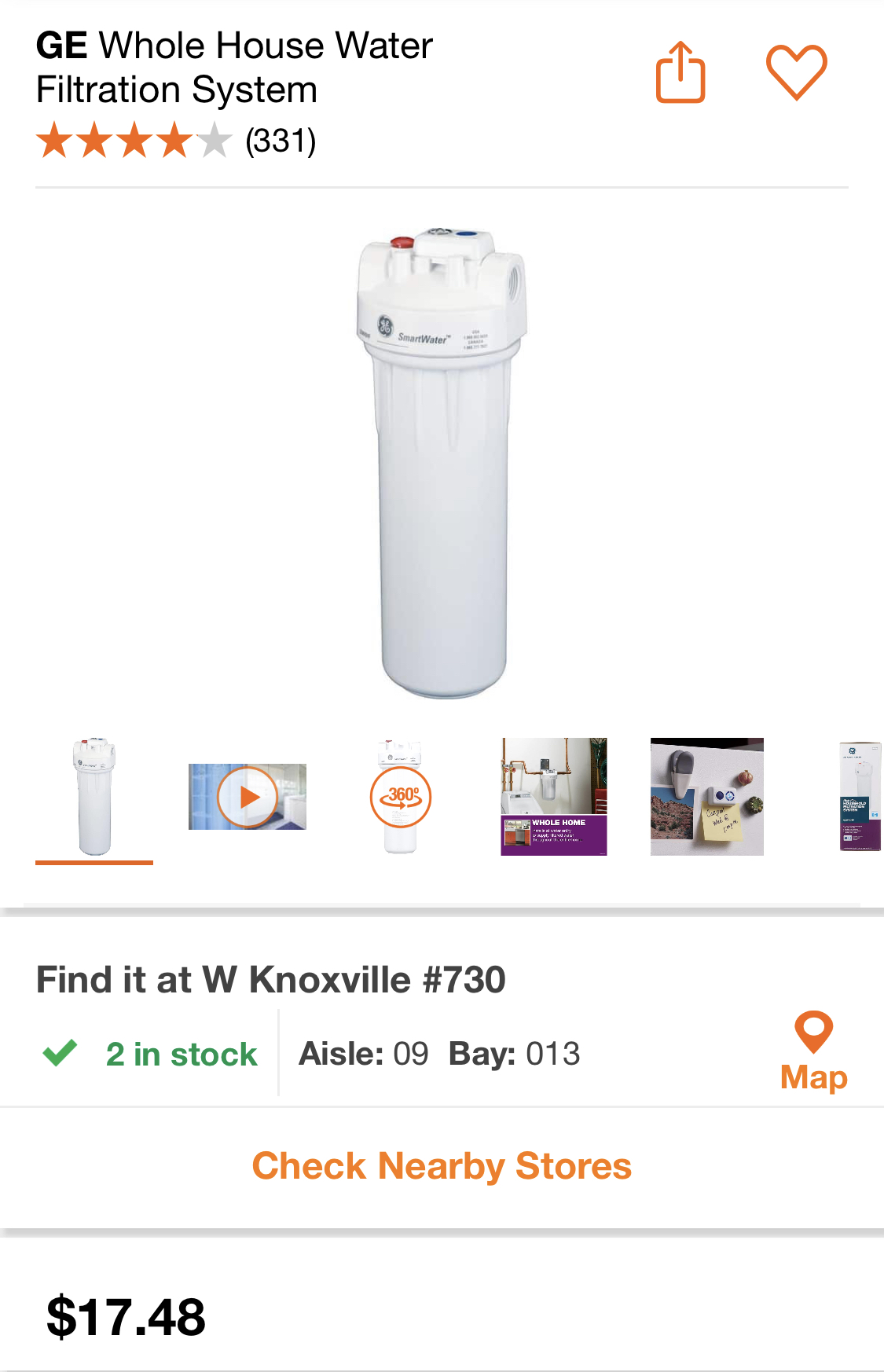
Task: Select the refrigerator magnet reminder thumbnail
Action: point(706,797)
